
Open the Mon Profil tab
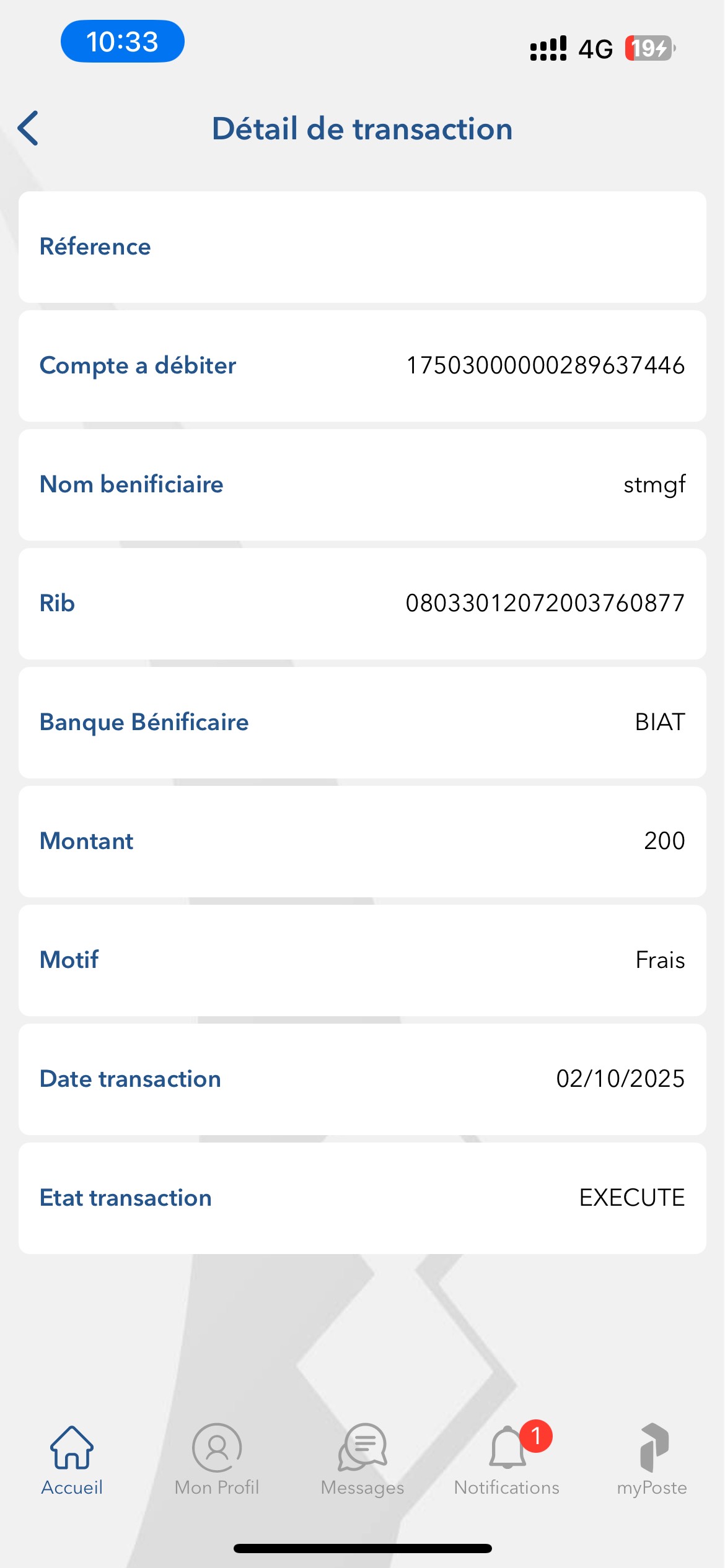point(217,1458)
